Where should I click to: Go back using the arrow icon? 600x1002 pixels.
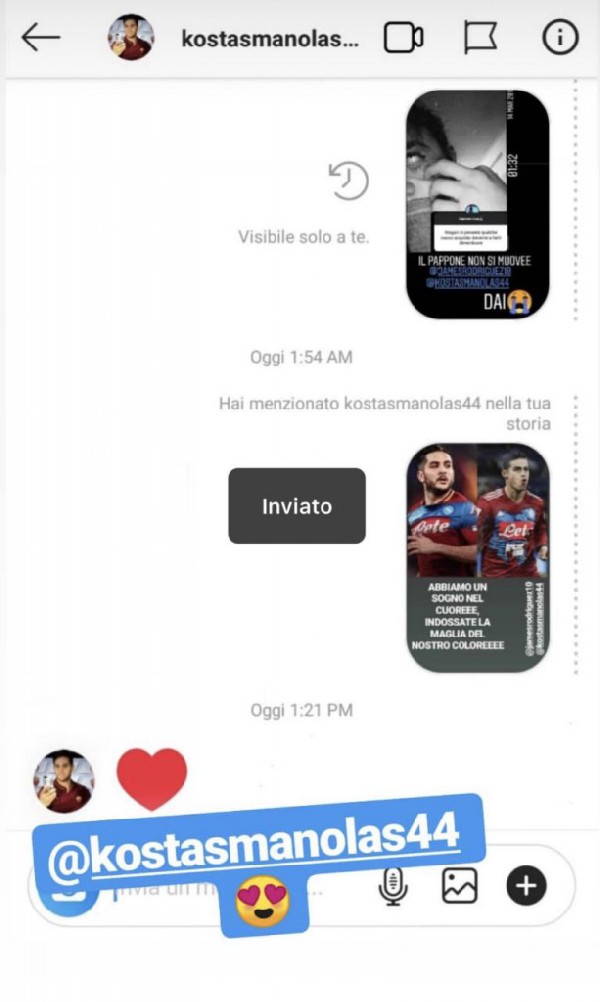click(40, 38)
